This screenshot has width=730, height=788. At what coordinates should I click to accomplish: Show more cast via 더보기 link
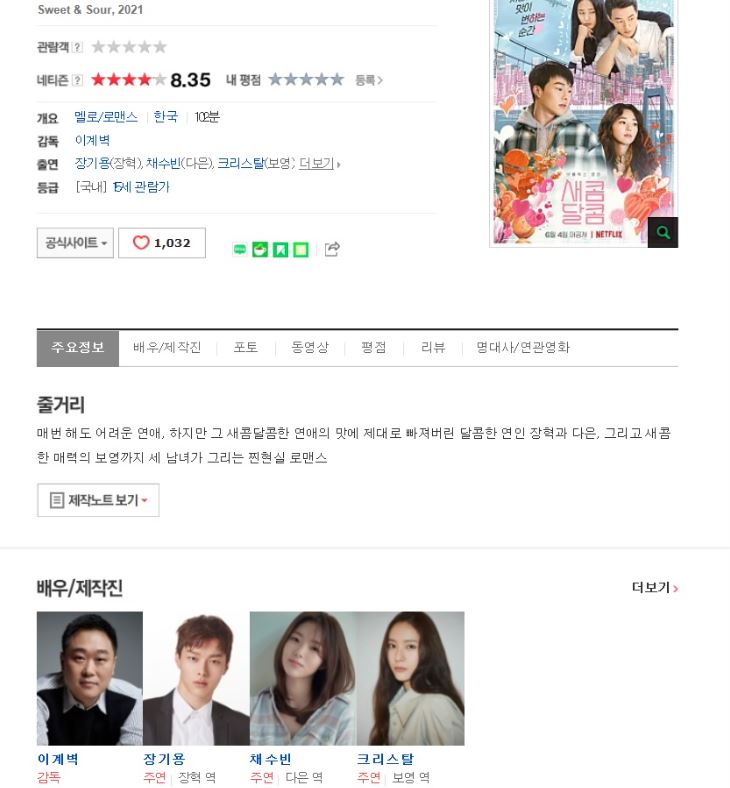pos(317,163)
